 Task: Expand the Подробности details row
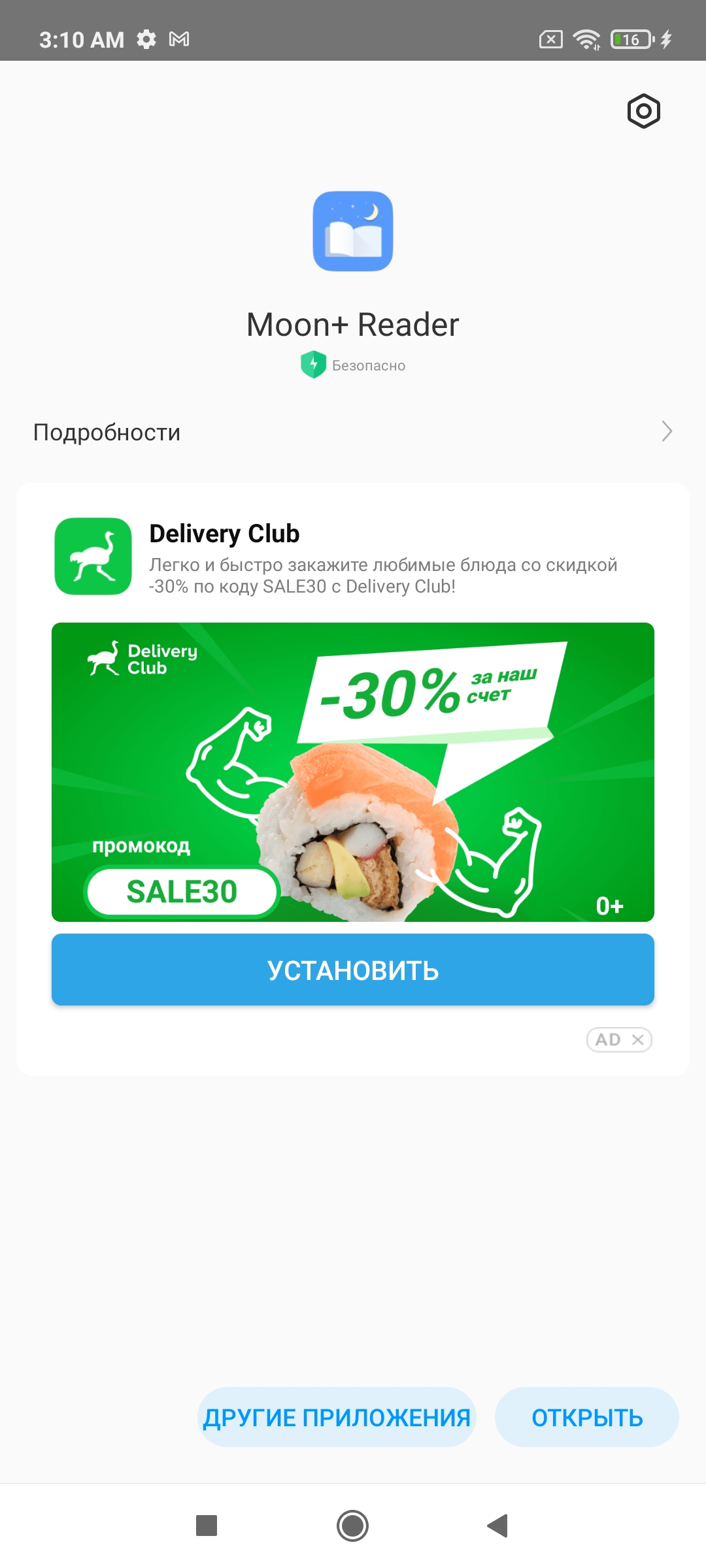tap(353, 432)
